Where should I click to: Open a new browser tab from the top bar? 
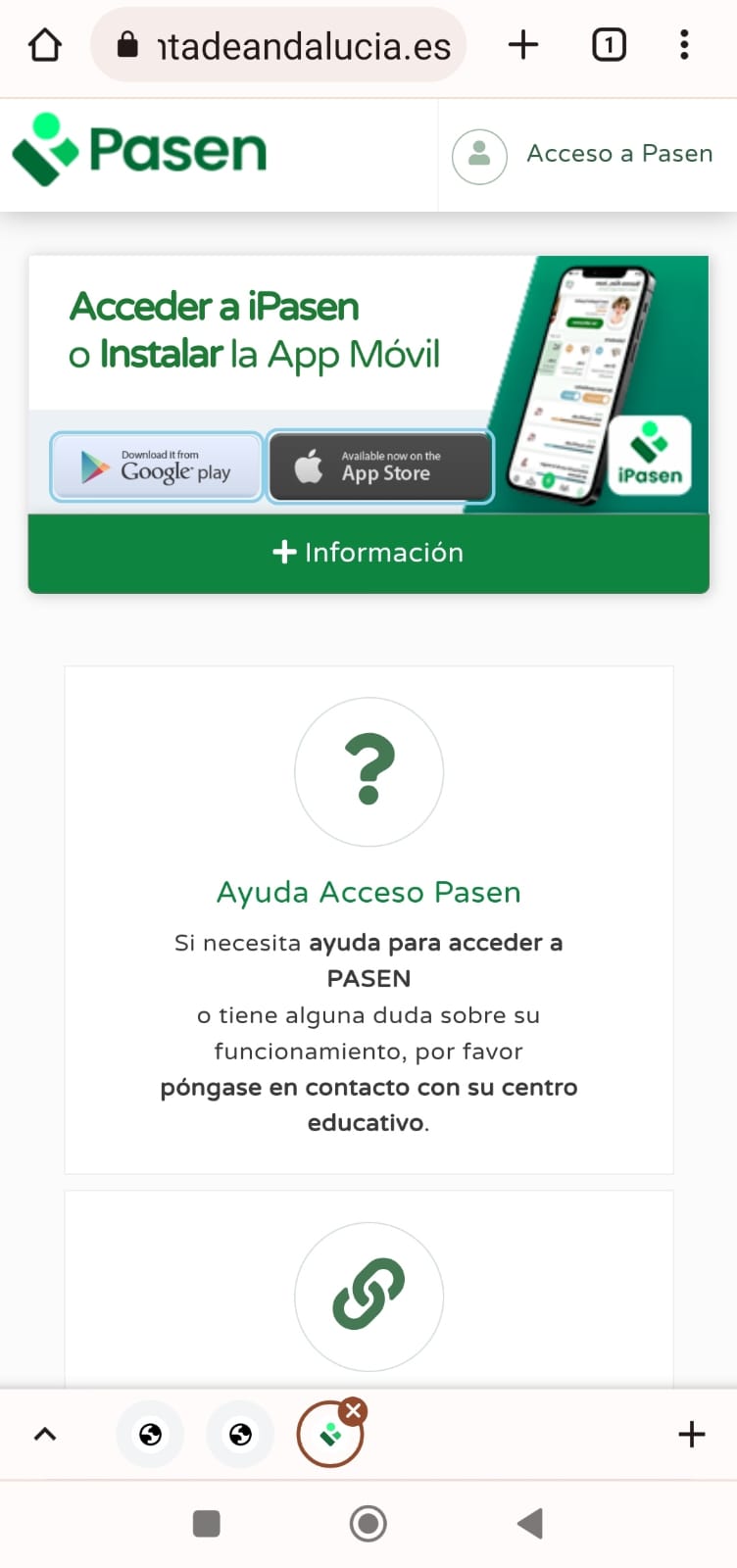523,45
